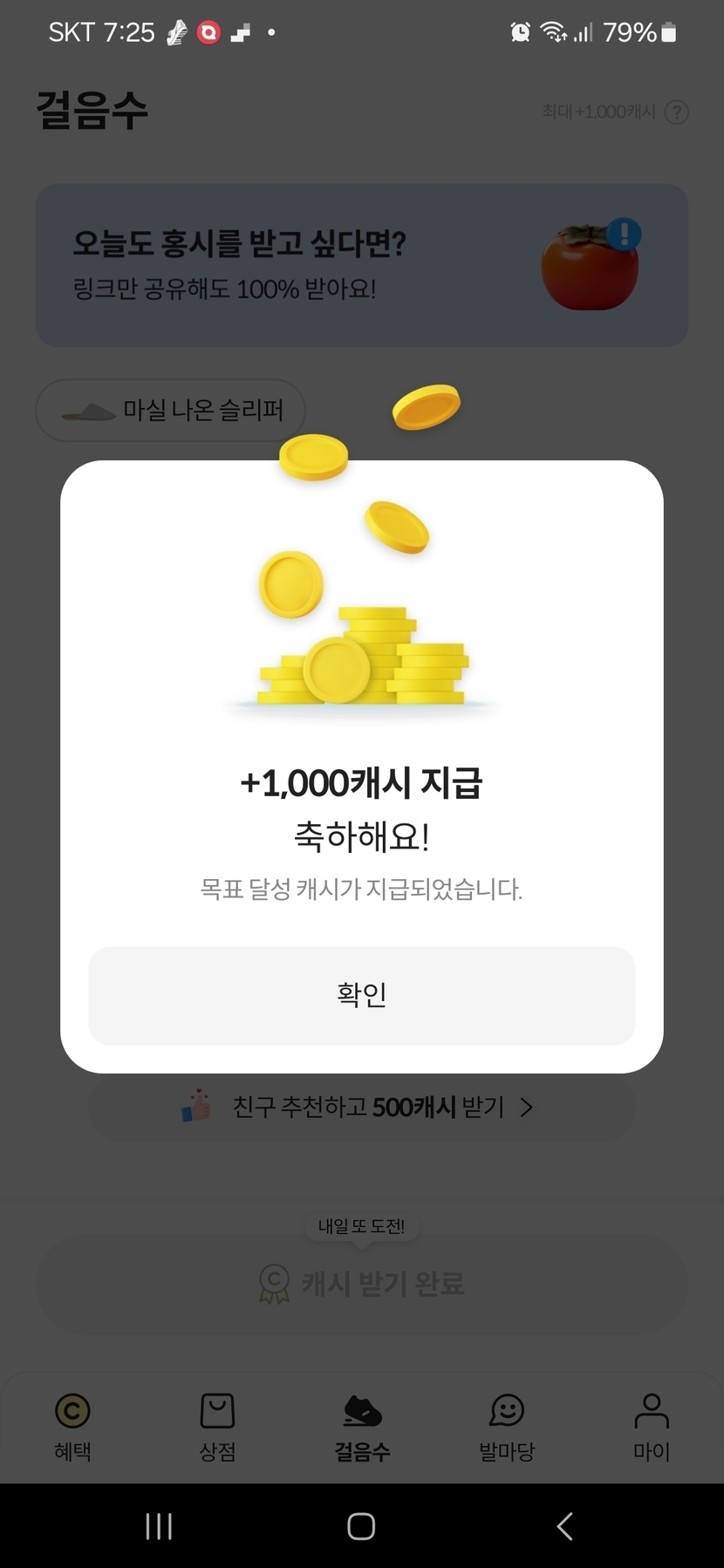Go back with the system back button

564,1526
